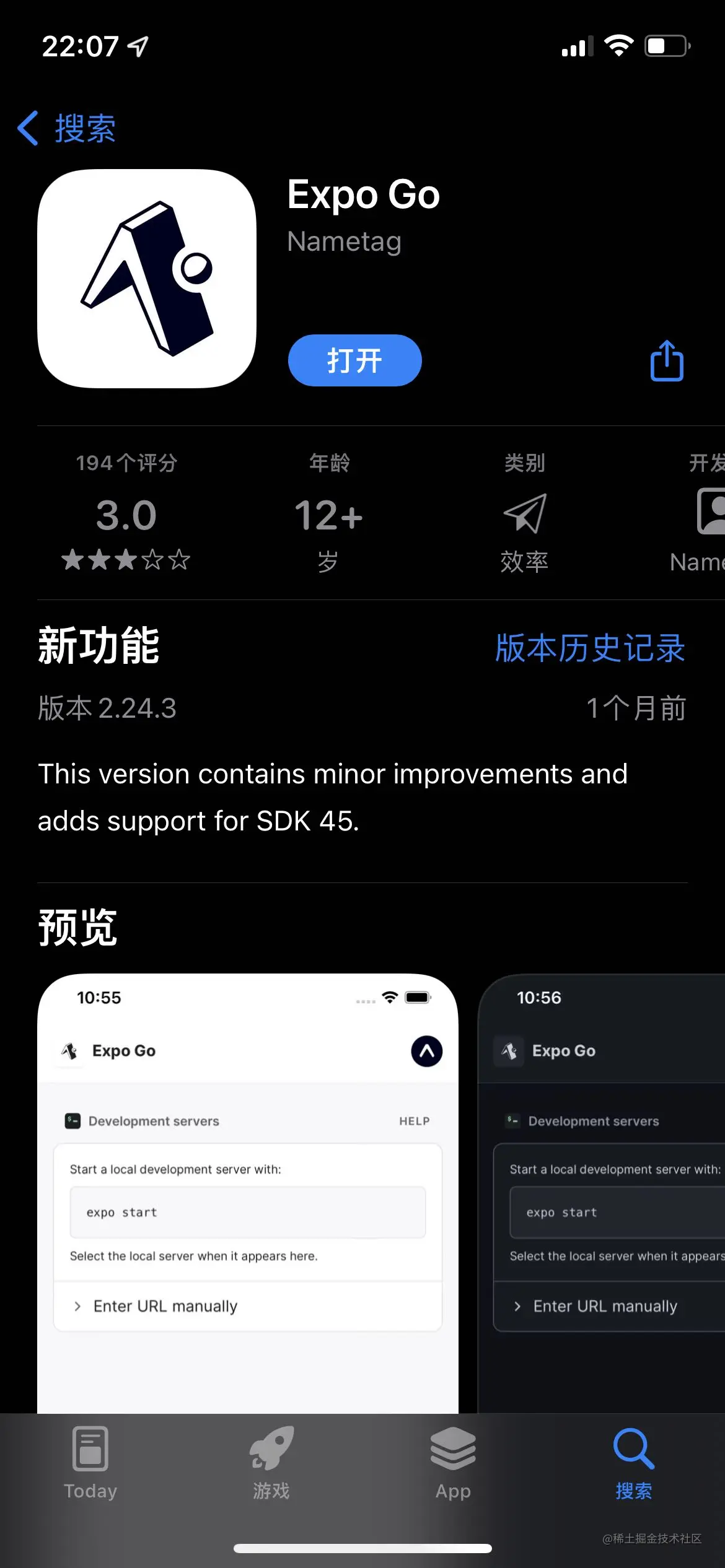Switch to the App tab
Viewport: 725px width, 1568px height.
pos(453,1463)
